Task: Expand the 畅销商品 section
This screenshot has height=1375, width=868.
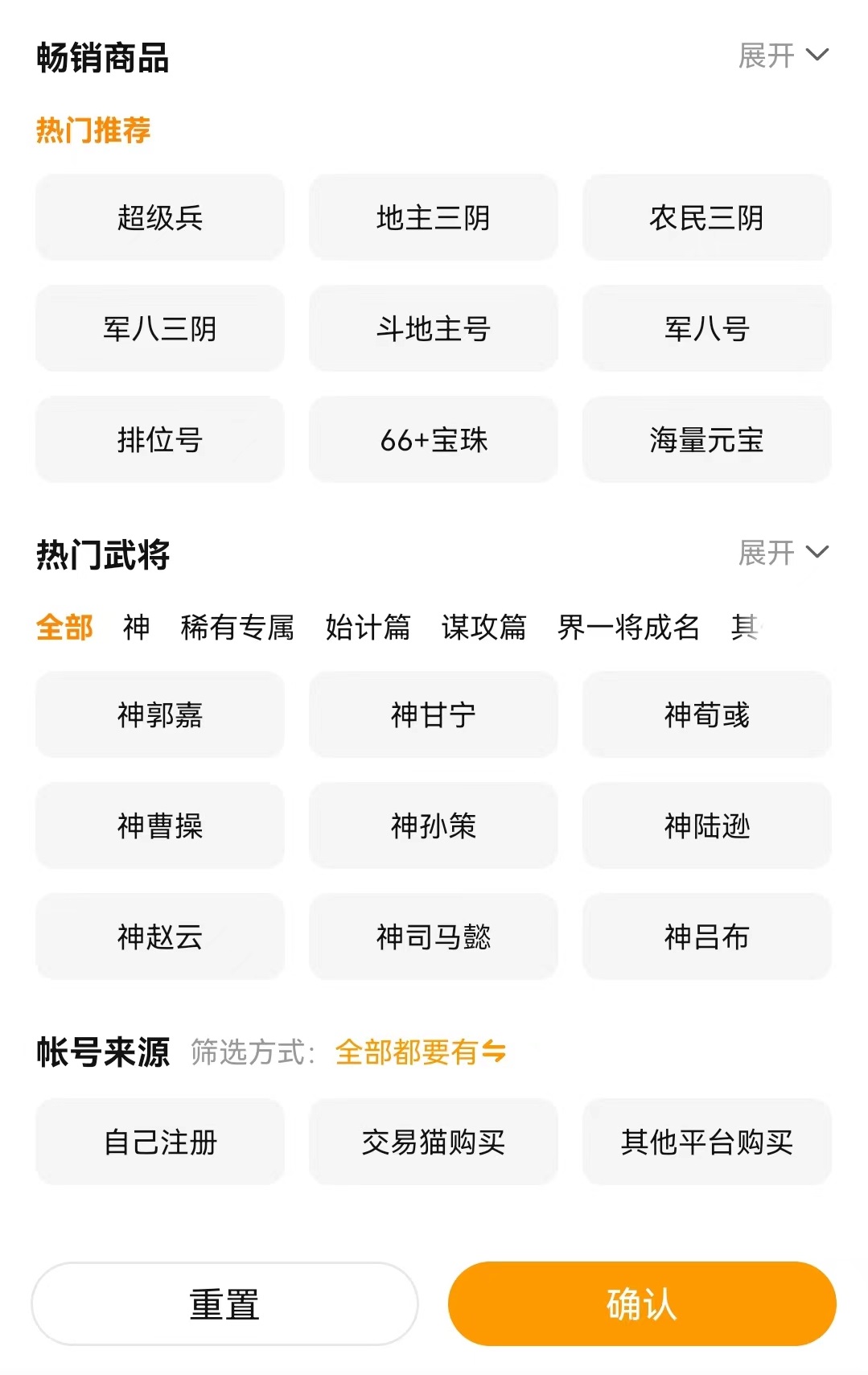Action: 783,56
